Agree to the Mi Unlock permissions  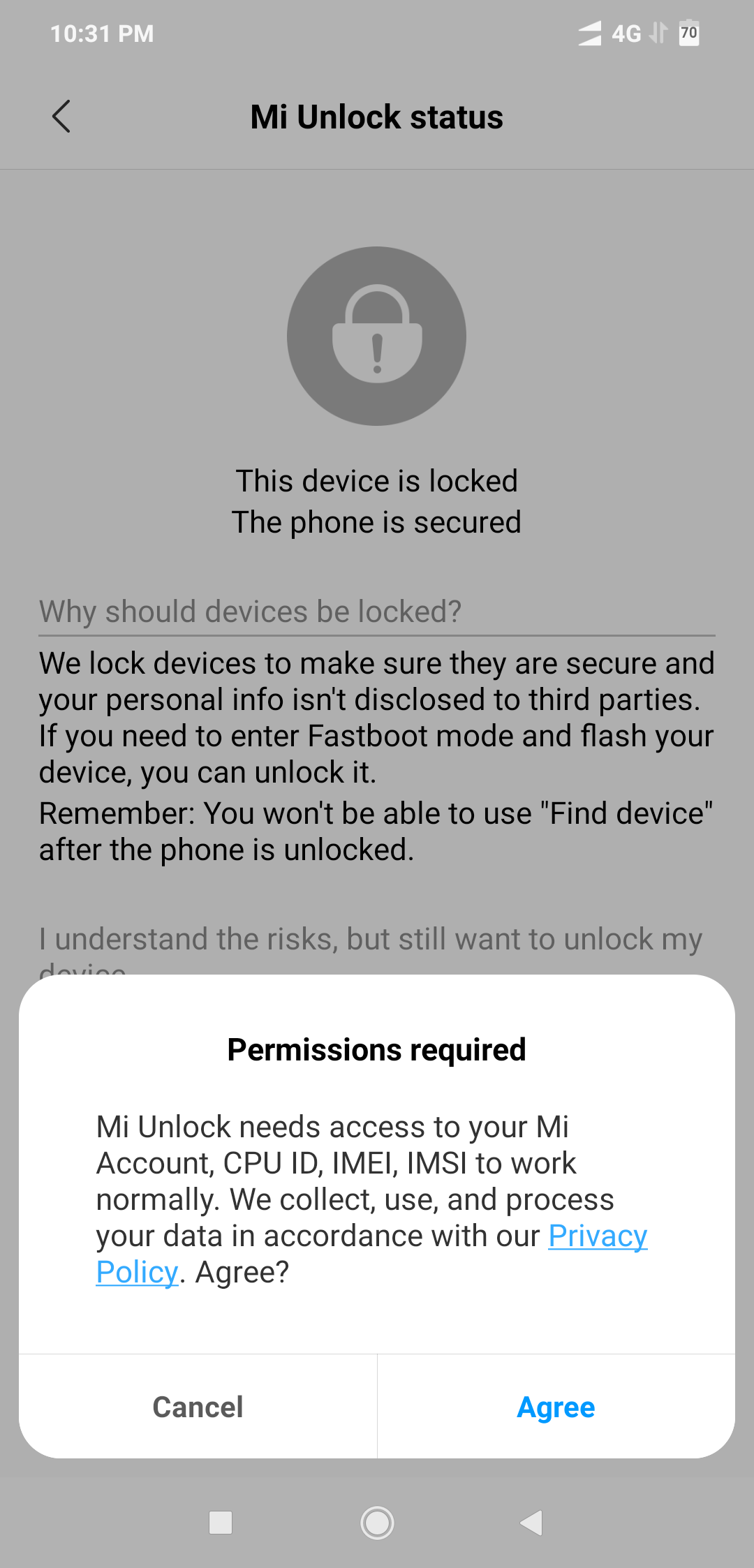coord(556,1407)
